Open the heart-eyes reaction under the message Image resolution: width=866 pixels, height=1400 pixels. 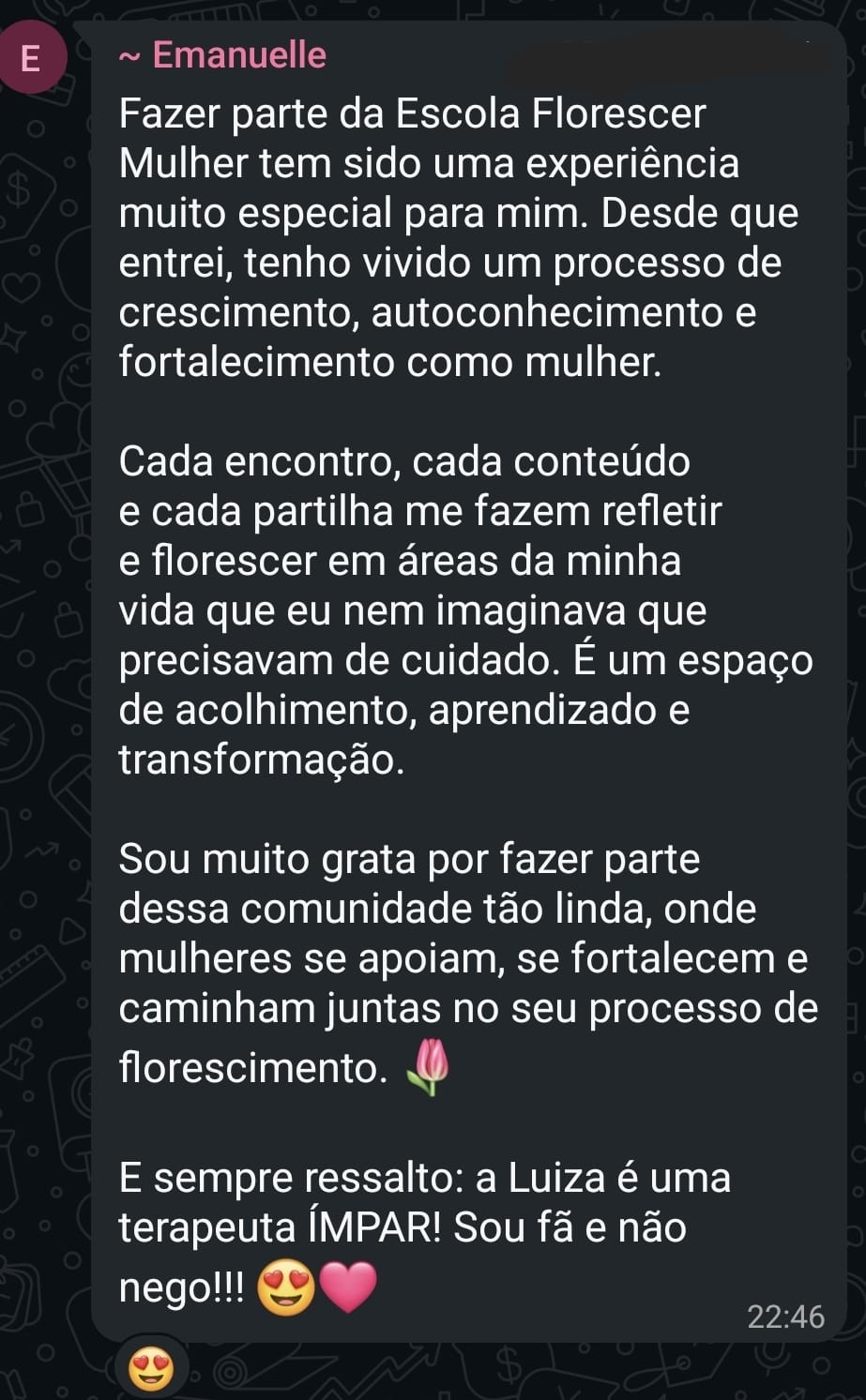tap(151, 1368)
